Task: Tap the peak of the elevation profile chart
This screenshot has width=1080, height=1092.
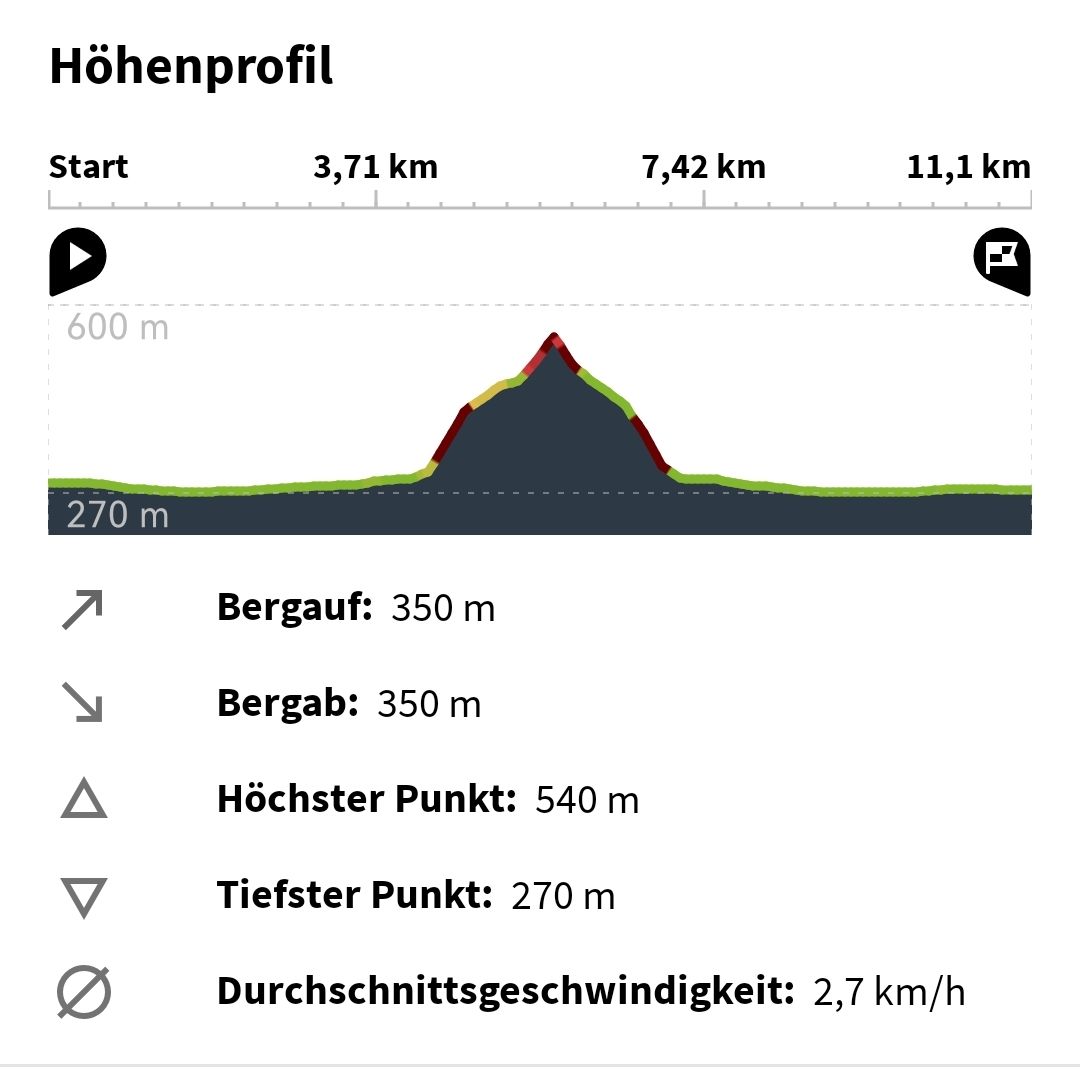Action: click(x=554, y=338)
